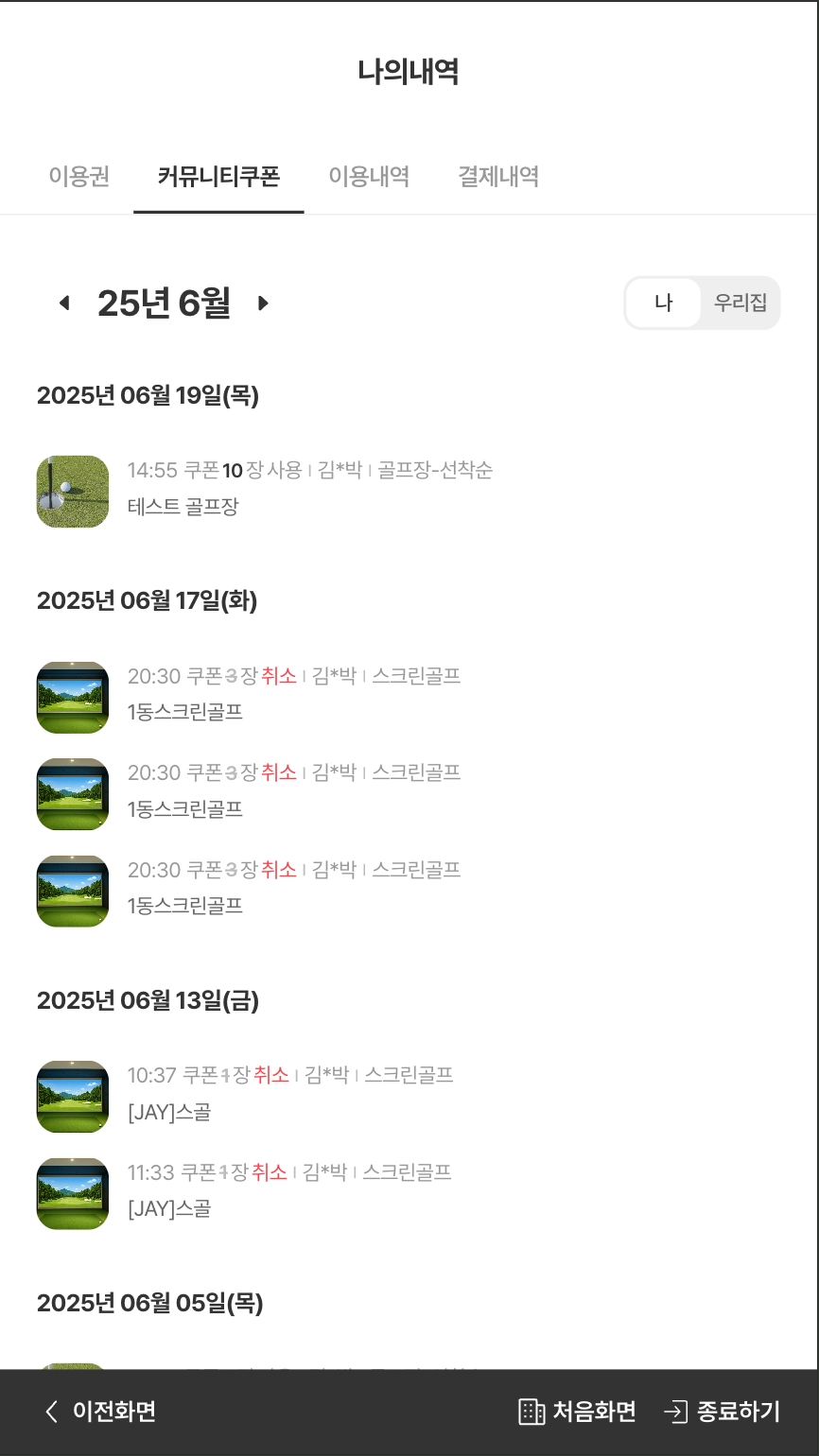Go to the previous month arrow

(64, 303)
